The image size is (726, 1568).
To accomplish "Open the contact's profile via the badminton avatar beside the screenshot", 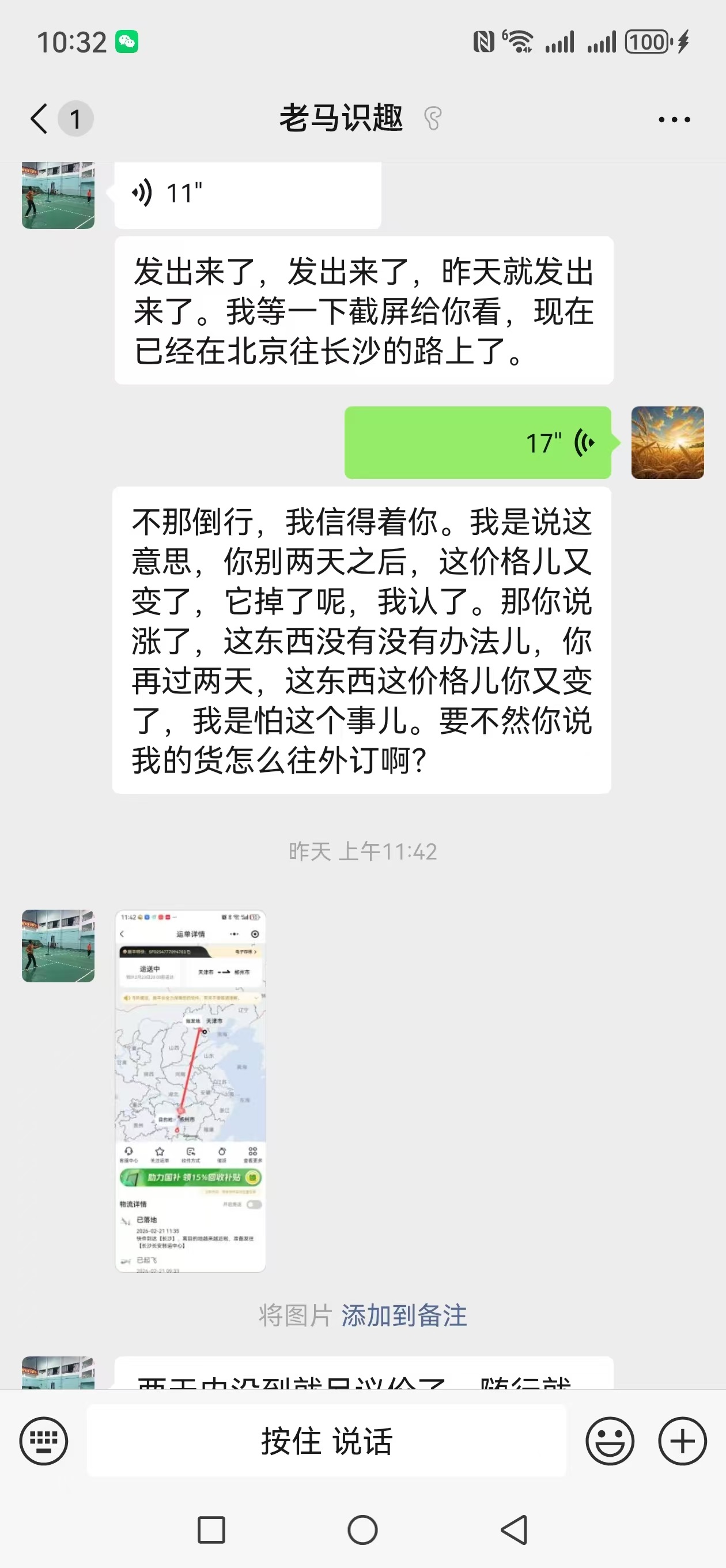I will click(x=58, y=946).
